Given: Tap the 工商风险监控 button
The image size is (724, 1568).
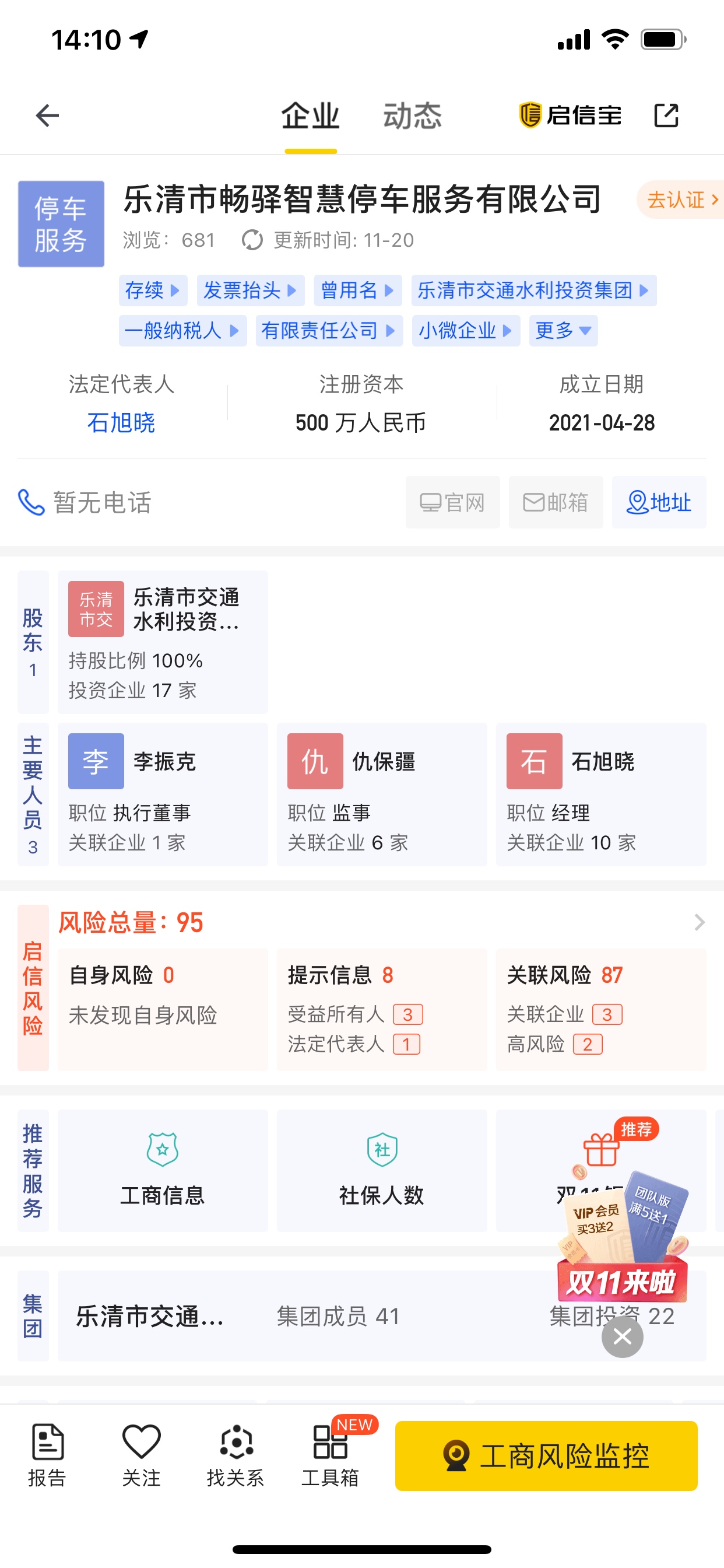Looking at the screenshot, I should click(546, 1455).
